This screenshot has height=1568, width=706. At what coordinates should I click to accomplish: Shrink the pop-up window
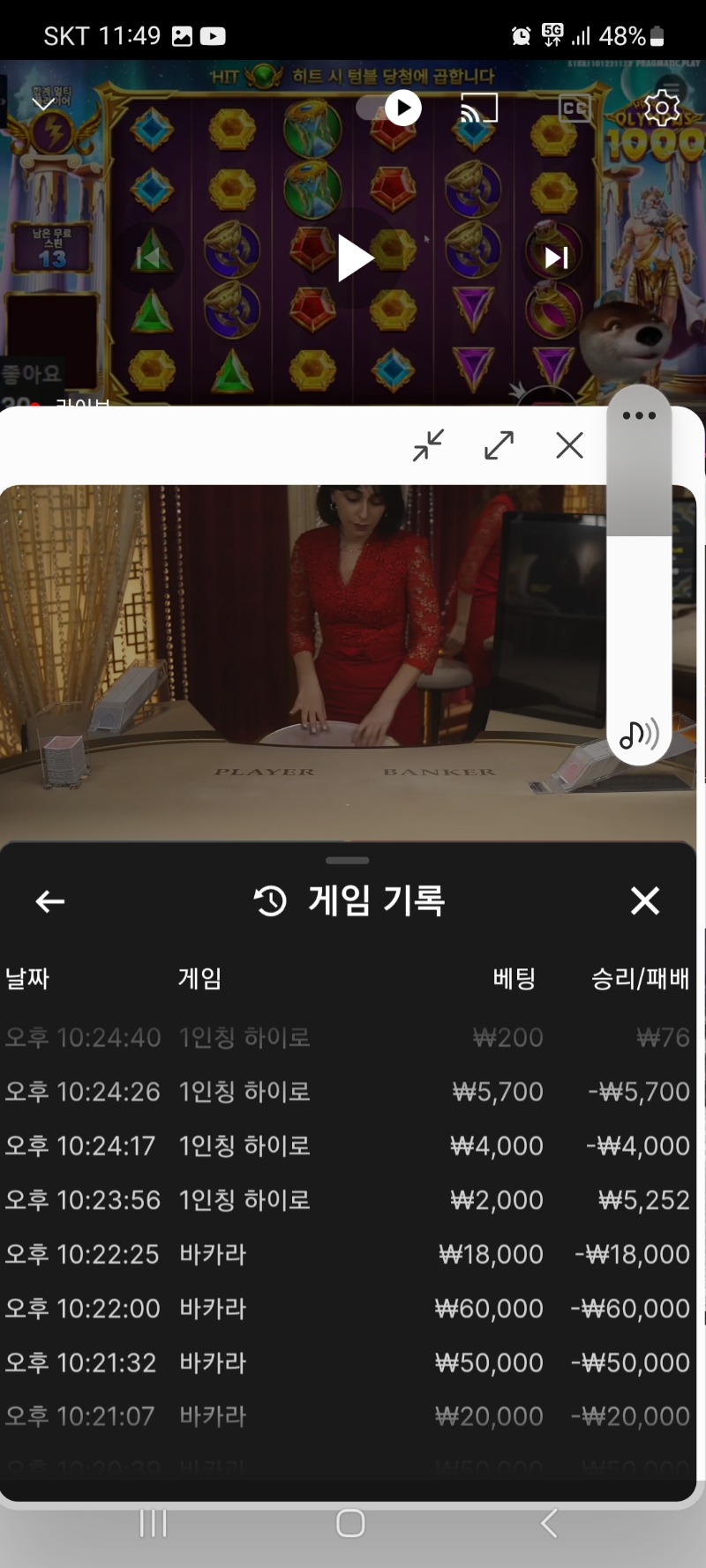click(x=429, y=445)
